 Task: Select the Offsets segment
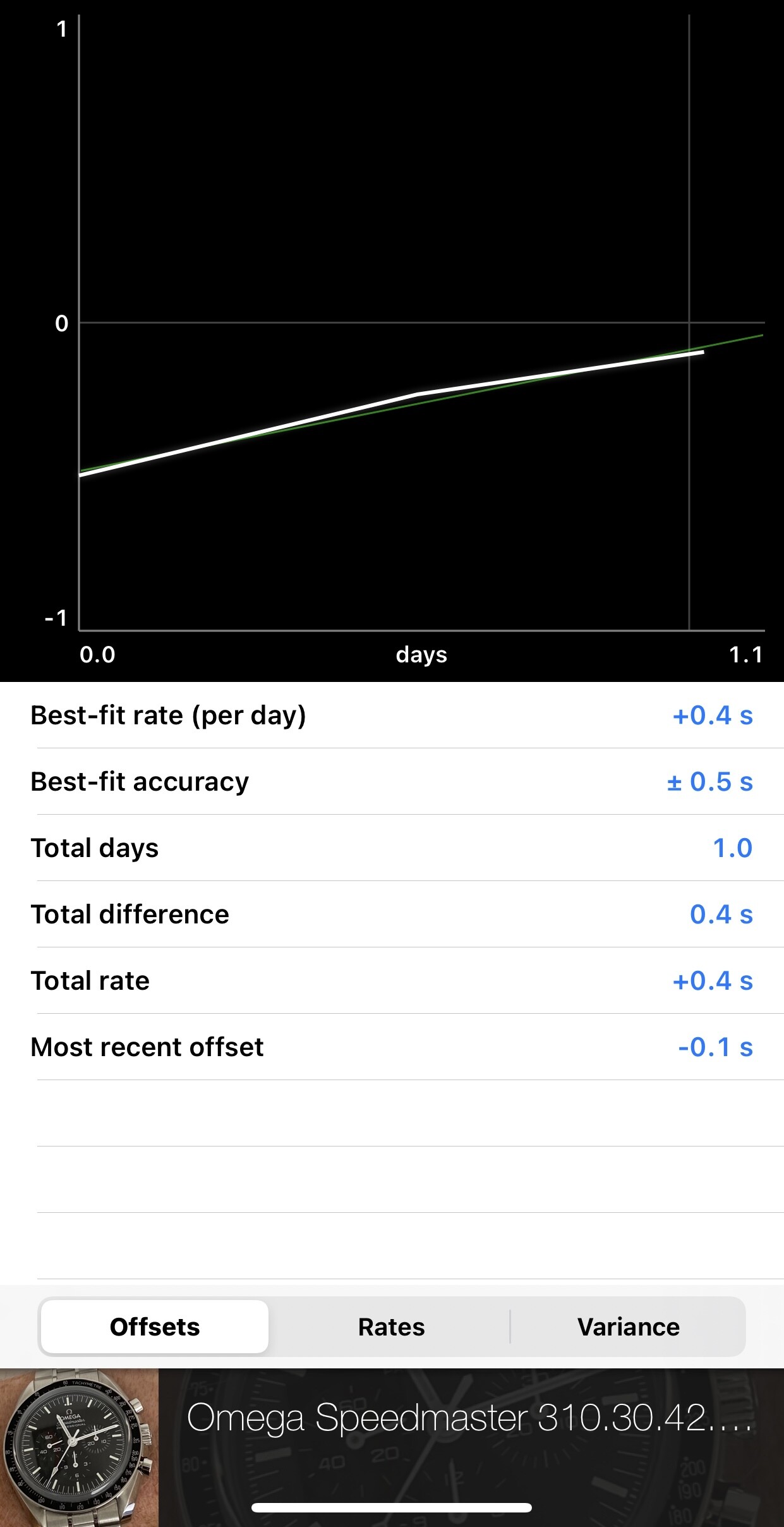pos(155,1327)
